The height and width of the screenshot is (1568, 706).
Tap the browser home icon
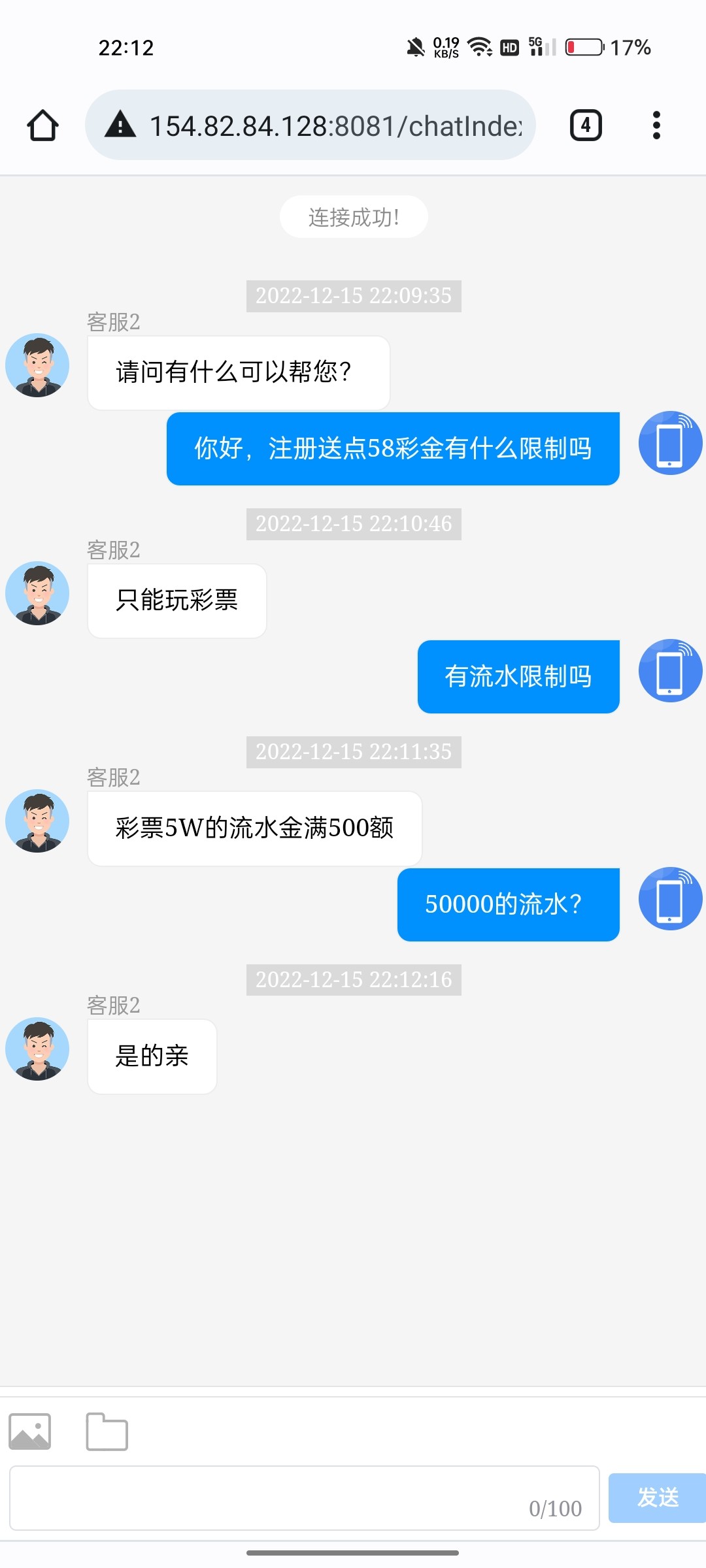41,125
